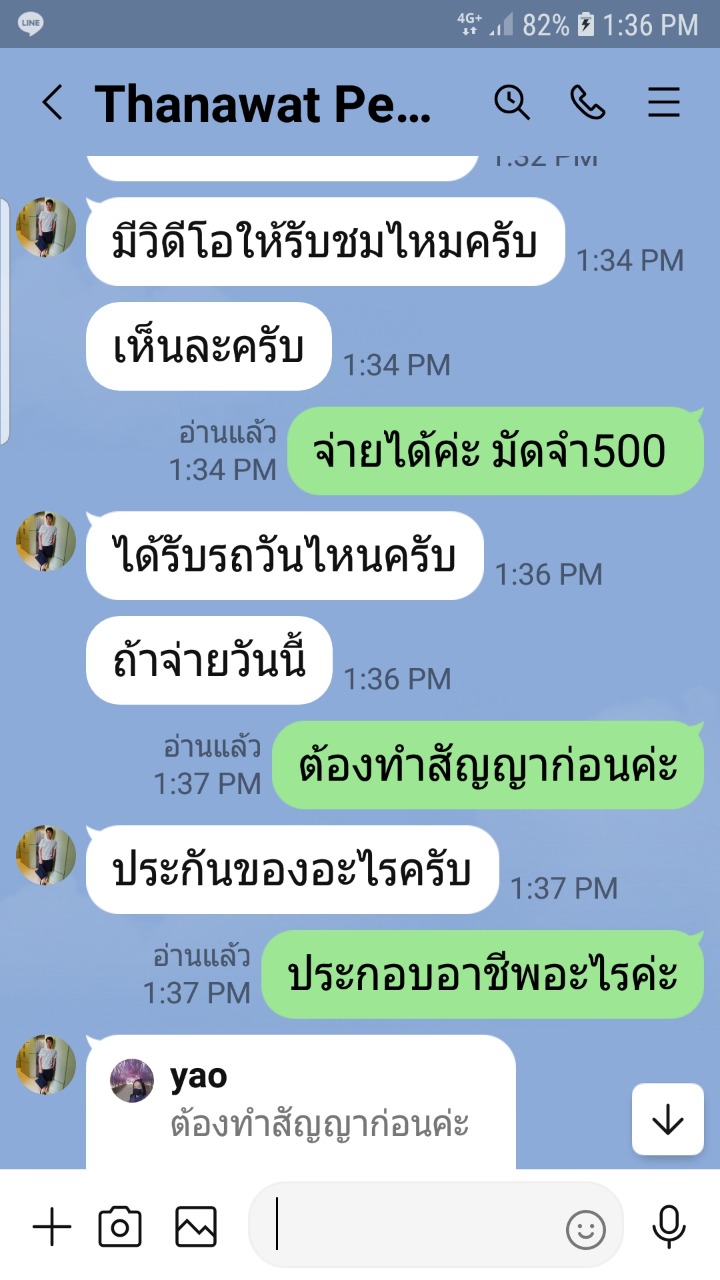Open the plus attachment menu
This screenshot has width=720, height=1280.
click(52, 1227)
